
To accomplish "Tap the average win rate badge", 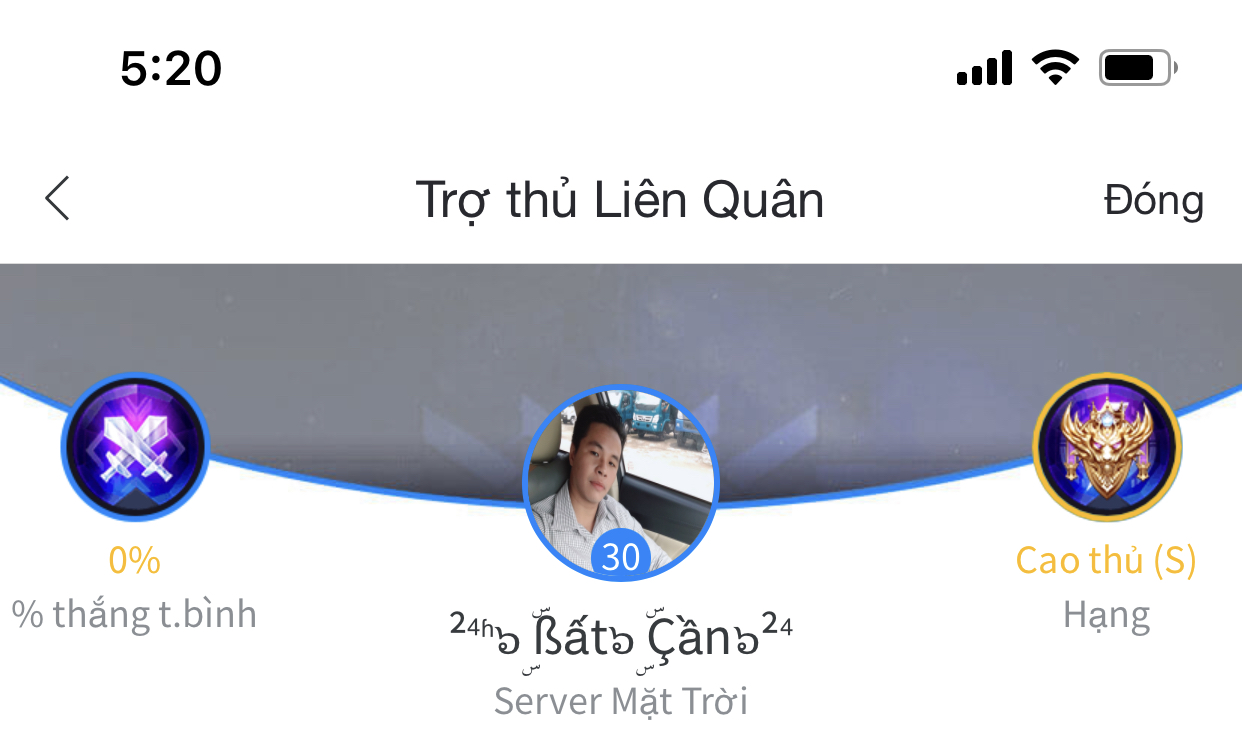I will (135, 446).
